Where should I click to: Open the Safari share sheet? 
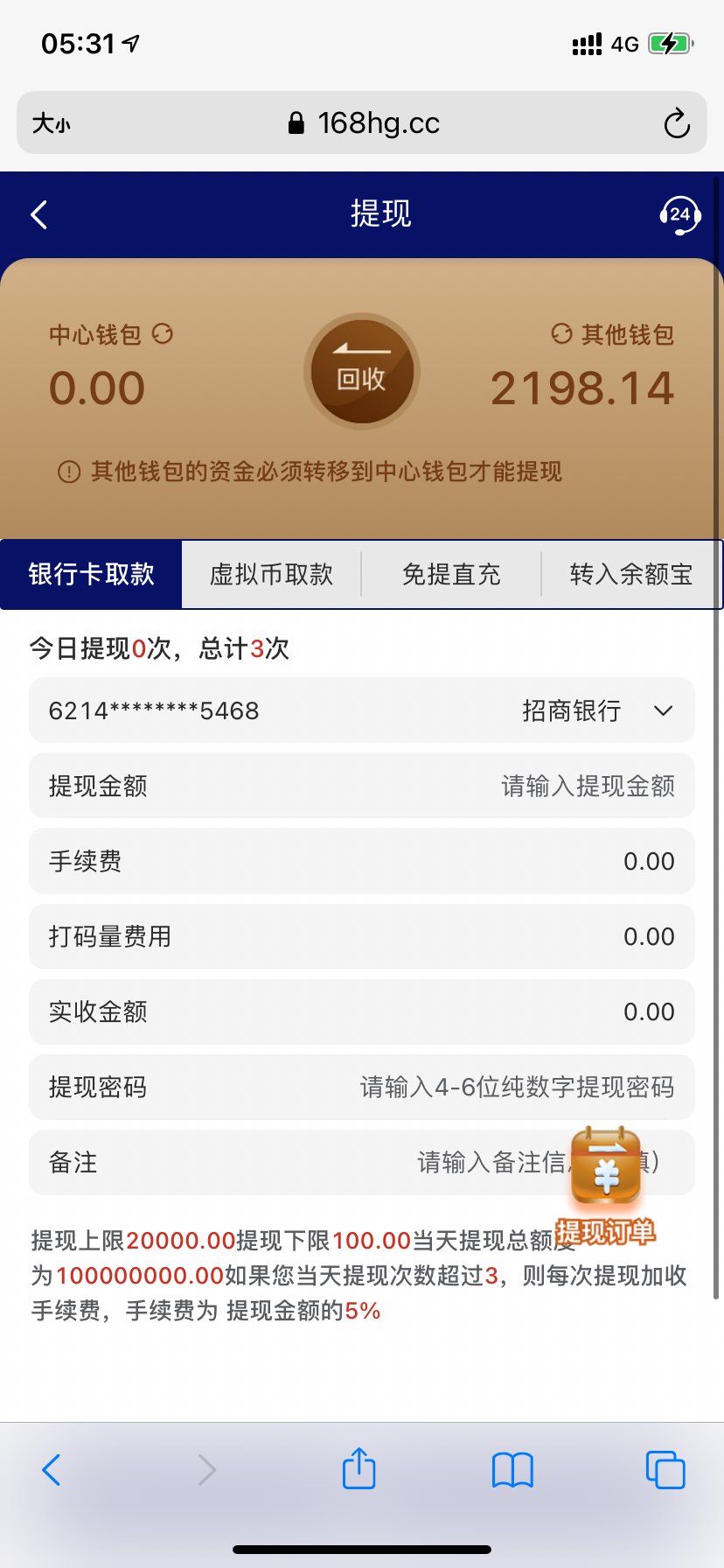[359, 1469]
